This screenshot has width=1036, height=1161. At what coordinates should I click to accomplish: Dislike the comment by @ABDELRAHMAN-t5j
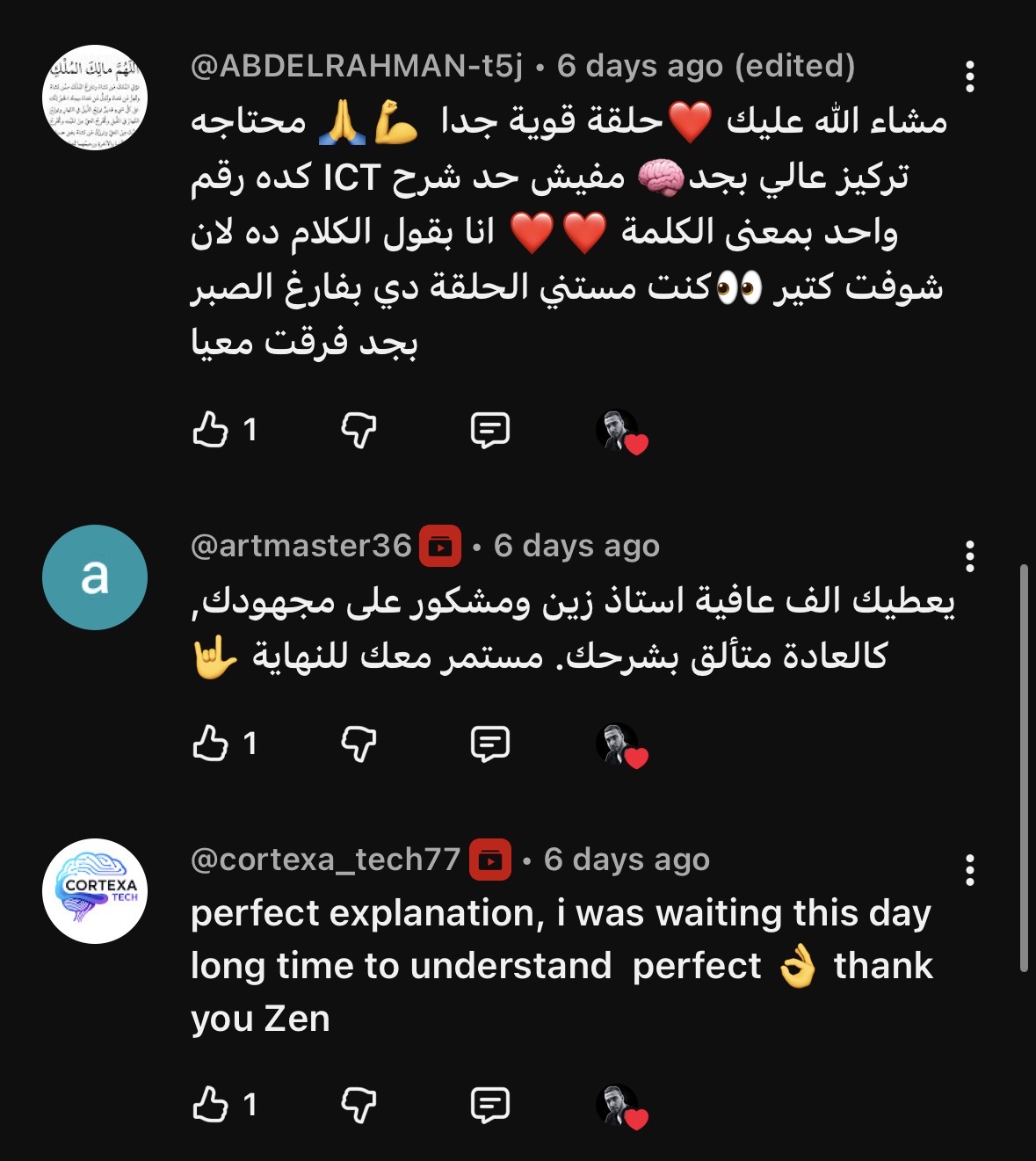click(359, 430)
